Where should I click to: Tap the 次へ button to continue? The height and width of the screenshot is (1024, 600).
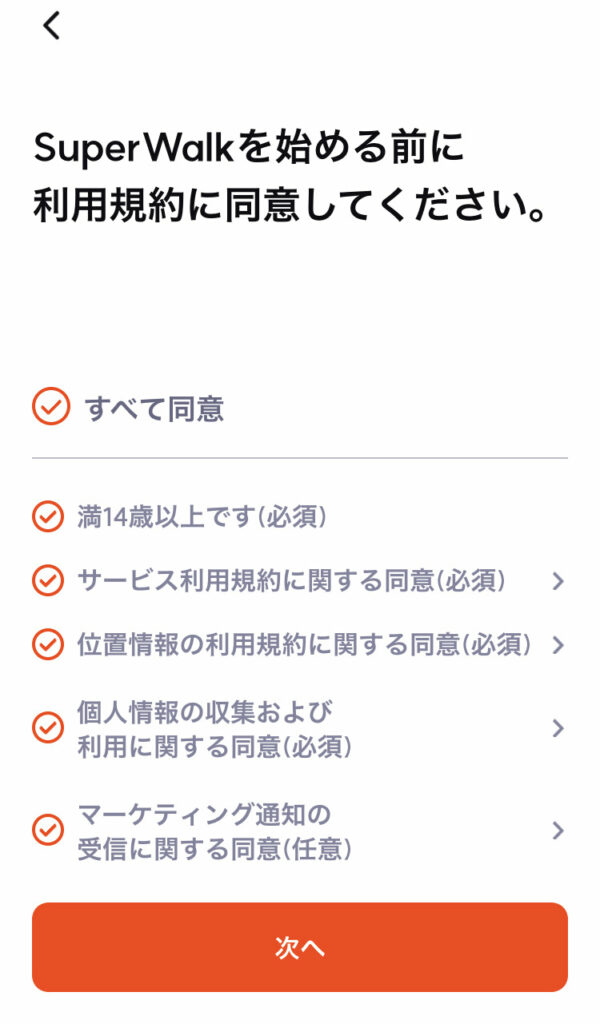tap(300, 947)
